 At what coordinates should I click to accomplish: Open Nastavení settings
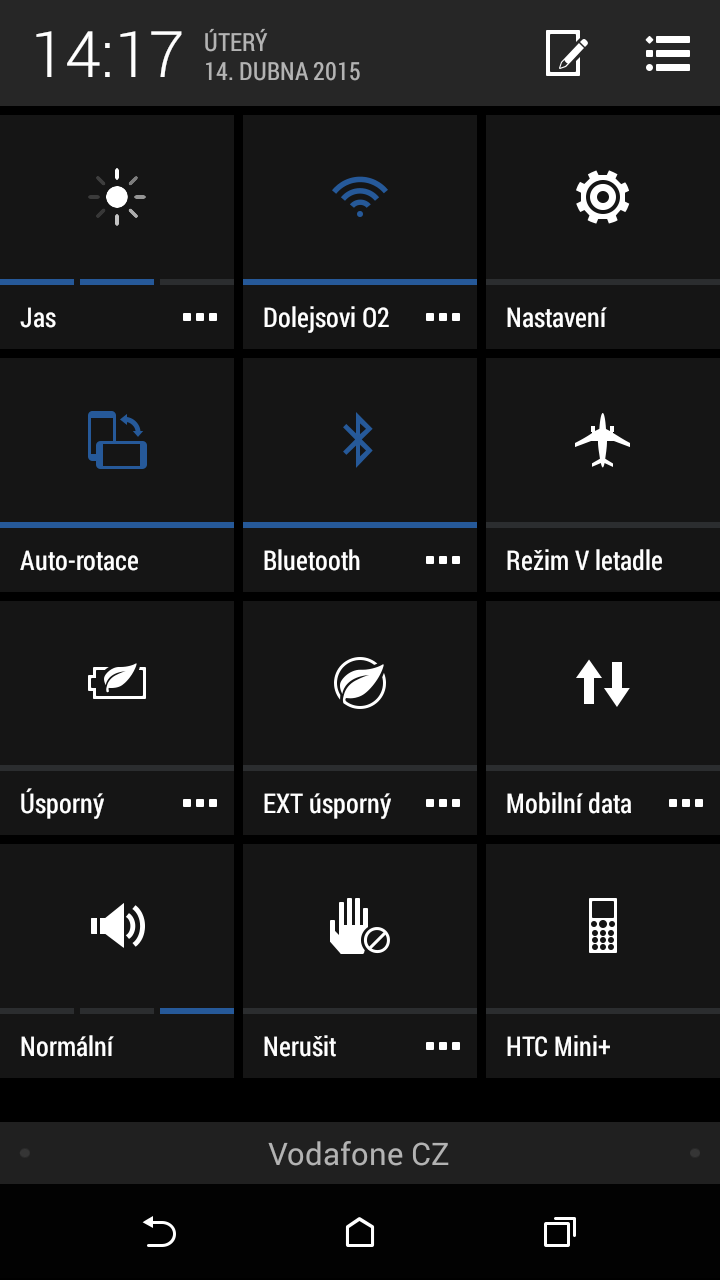(x=603, y=232)
